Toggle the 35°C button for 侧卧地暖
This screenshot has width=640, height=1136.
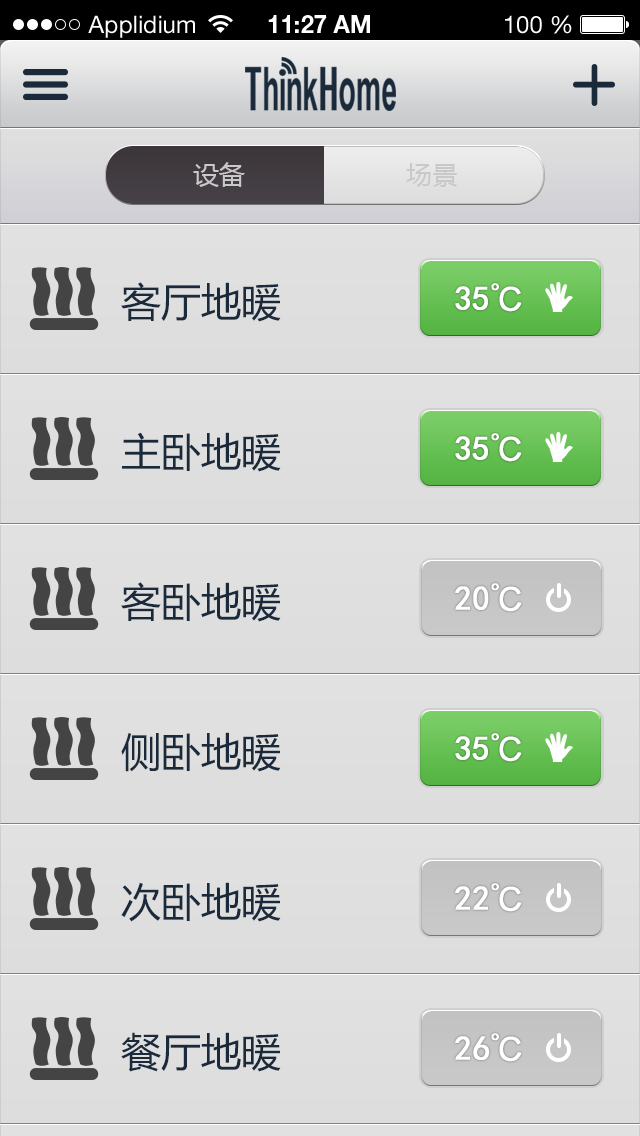[510, 748]
